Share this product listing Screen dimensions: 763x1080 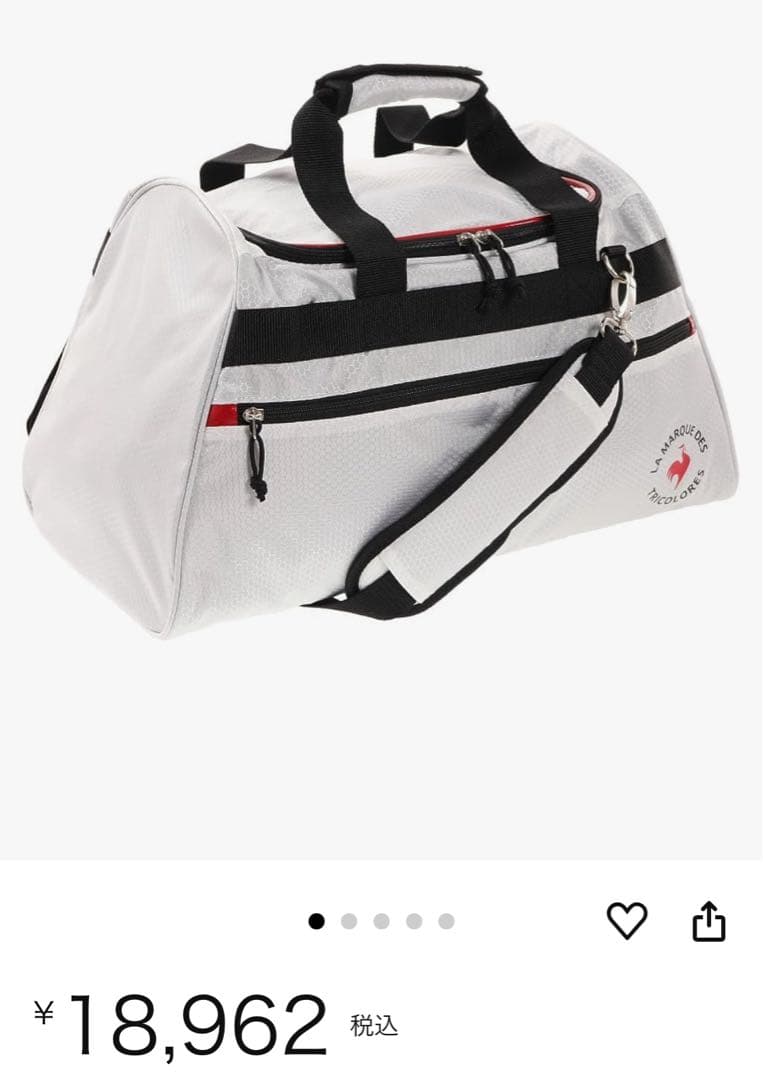coord(708,921)
